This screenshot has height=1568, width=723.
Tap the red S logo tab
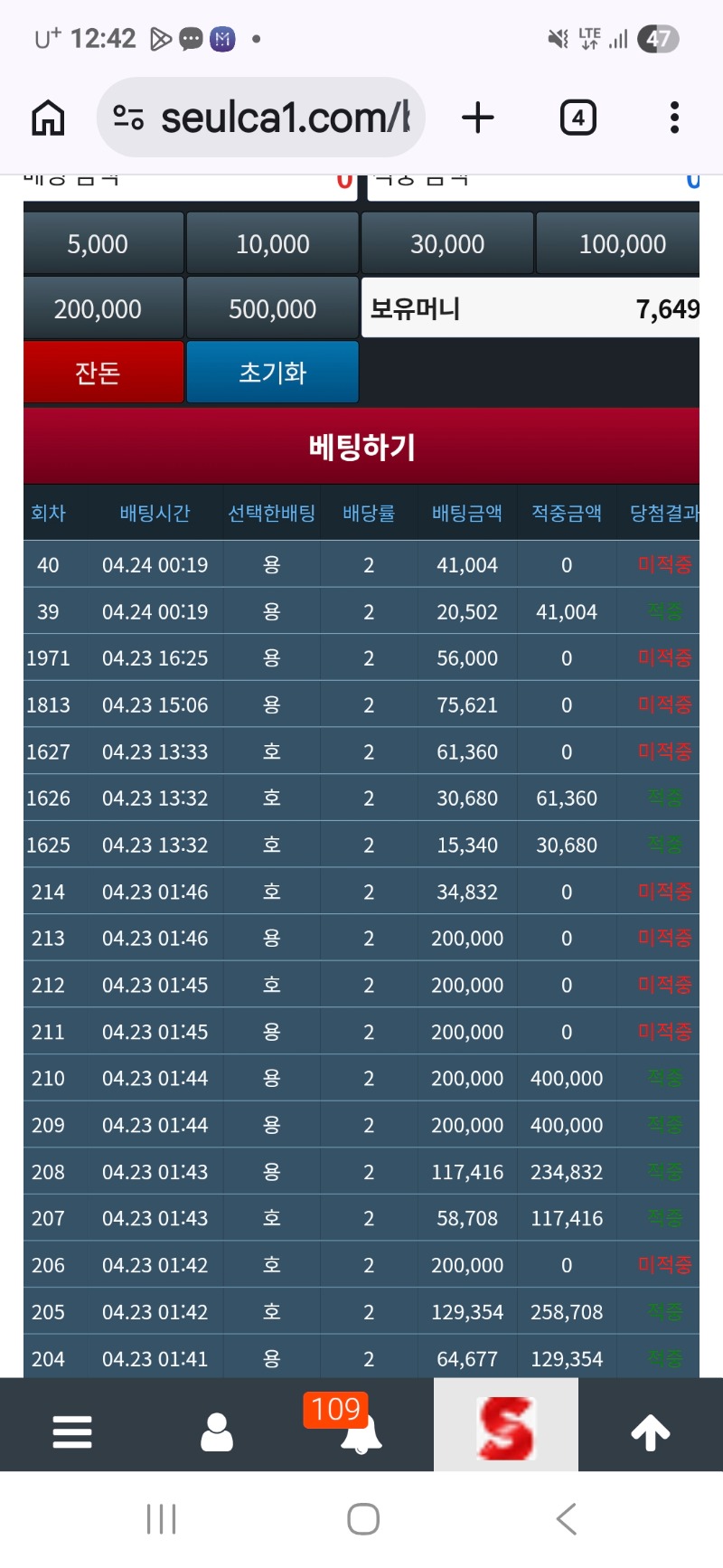[506, 1426]
